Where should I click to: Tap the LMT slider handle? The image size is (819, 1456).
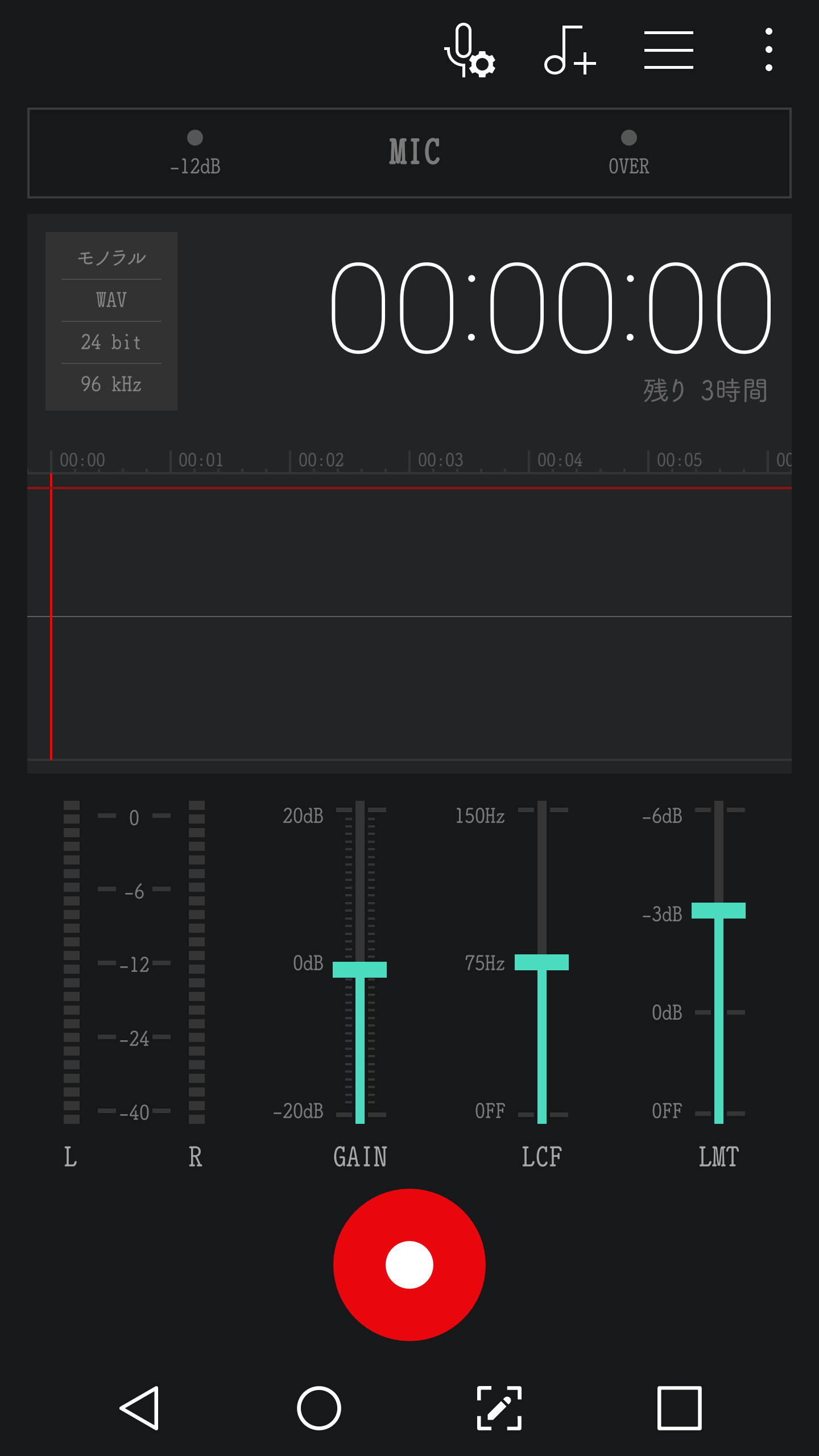pos(718,911)
